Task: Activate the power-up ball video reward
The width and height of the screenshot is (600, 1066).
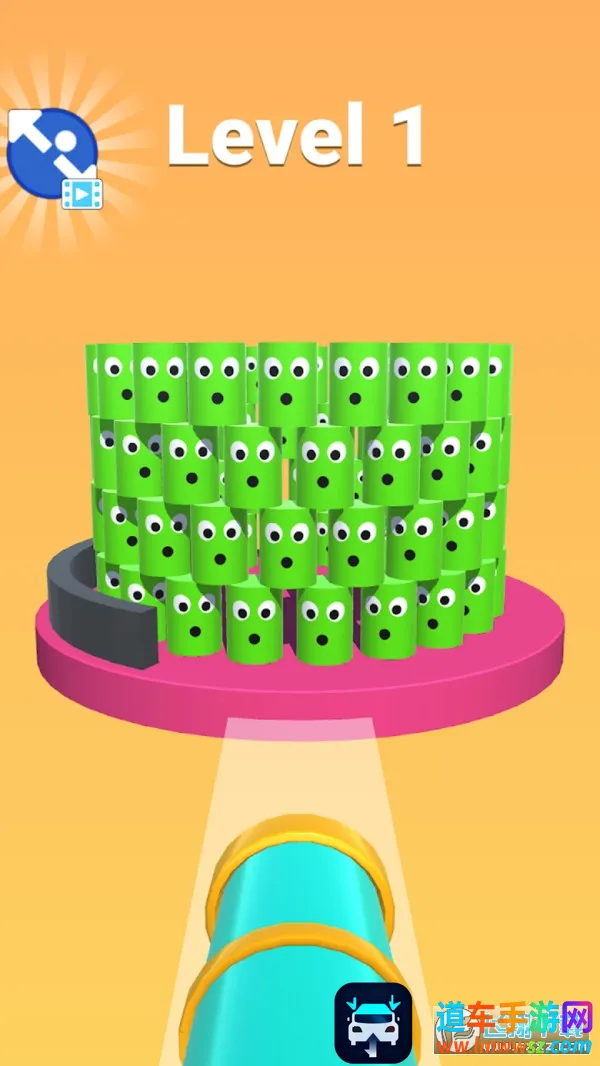Action: pos(52,155)
